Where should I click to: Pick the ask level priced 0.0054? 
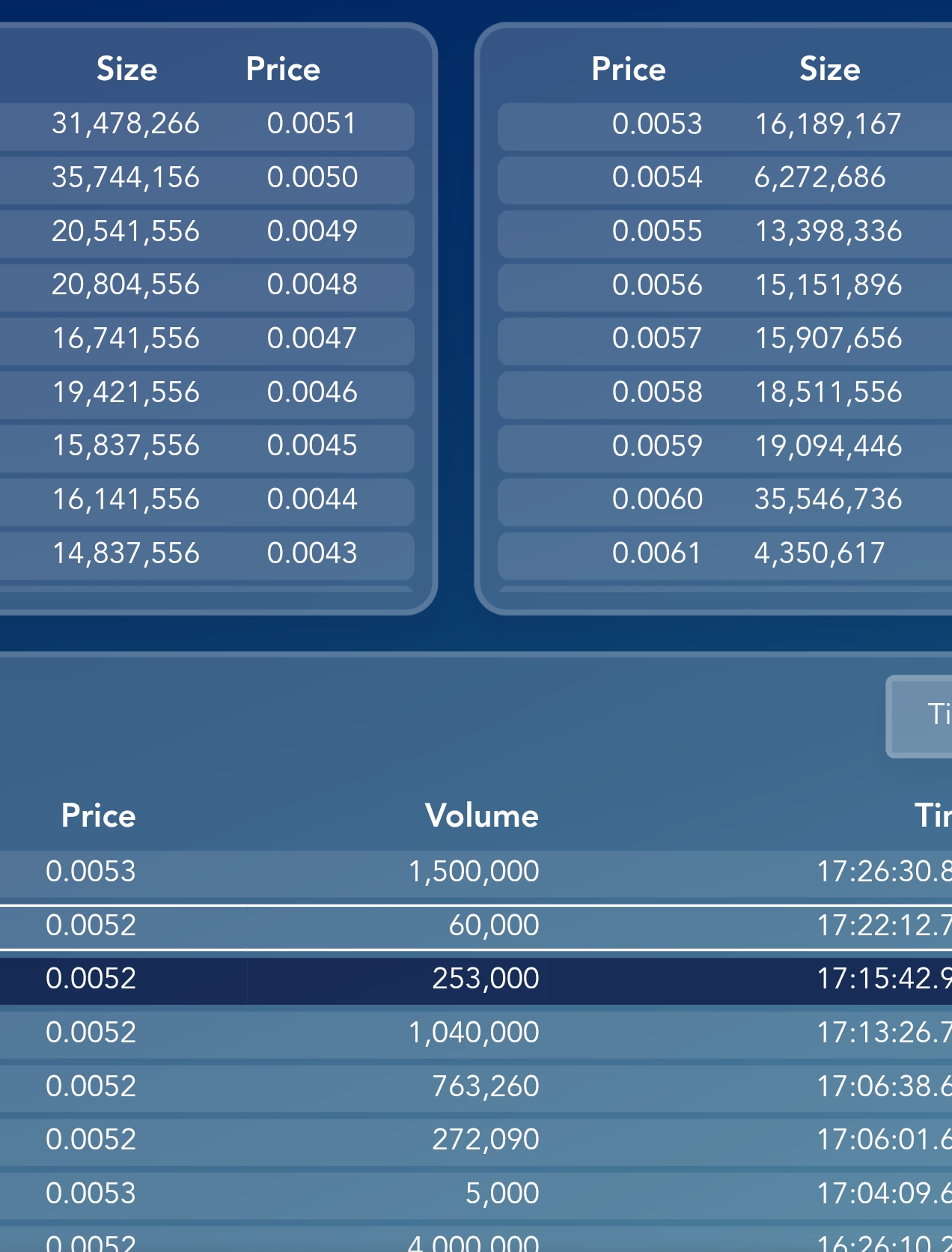pos(723,178)
